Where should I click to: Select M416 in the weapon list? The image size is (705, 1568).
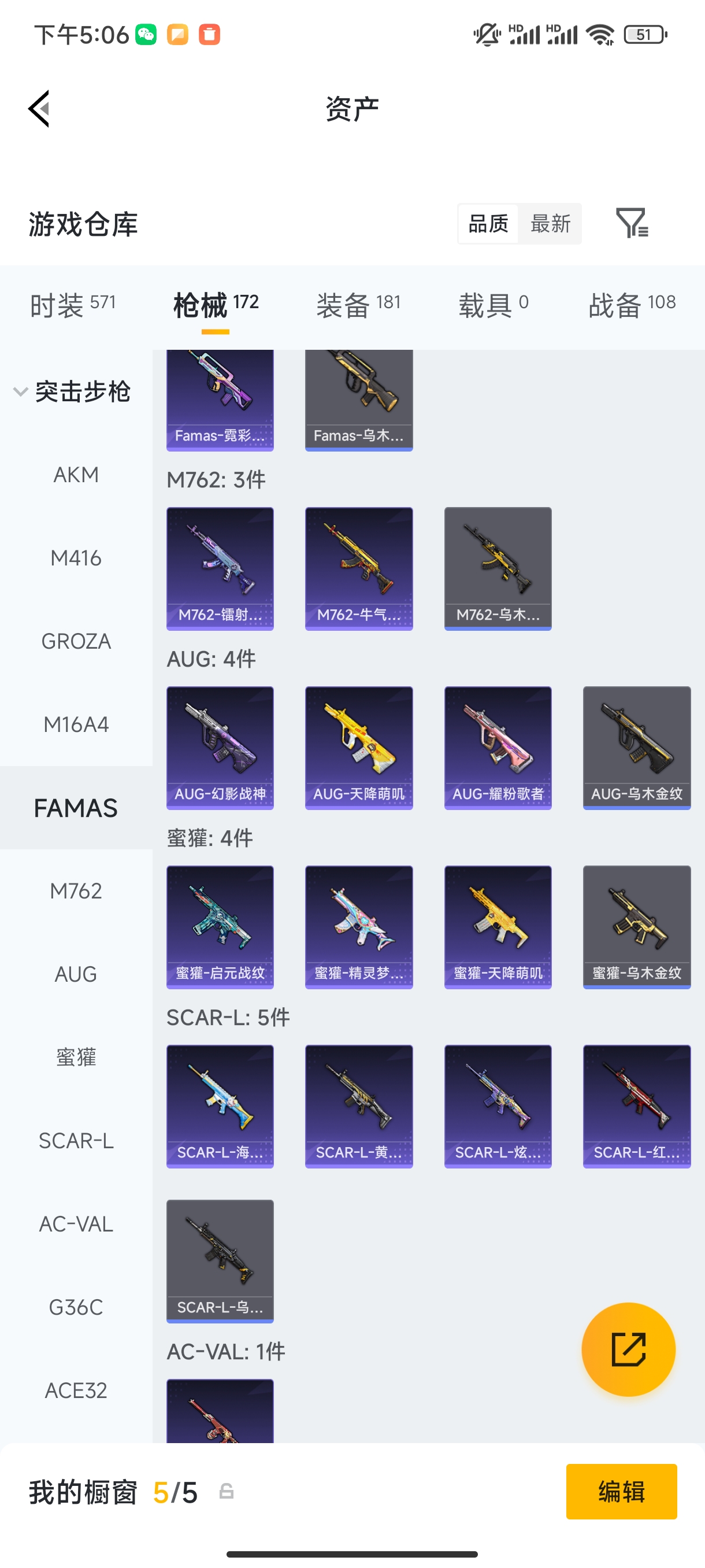(76, 558)
